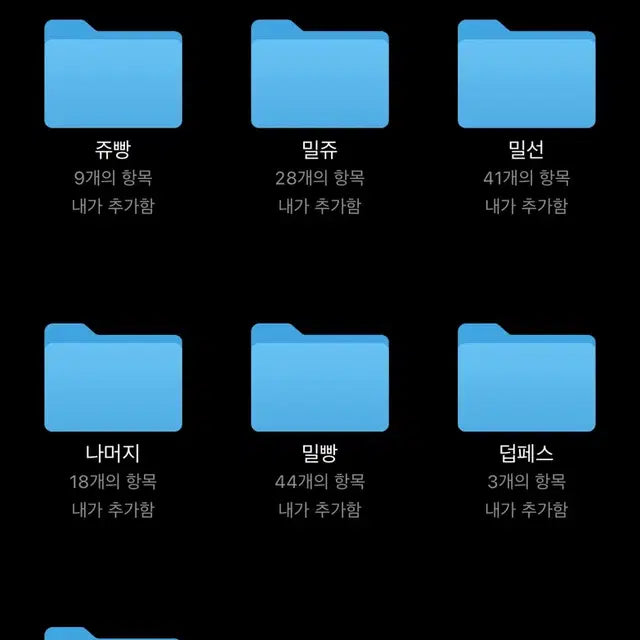Open the 밀선 folder
The image size is (640, 640).
point(526,76)
